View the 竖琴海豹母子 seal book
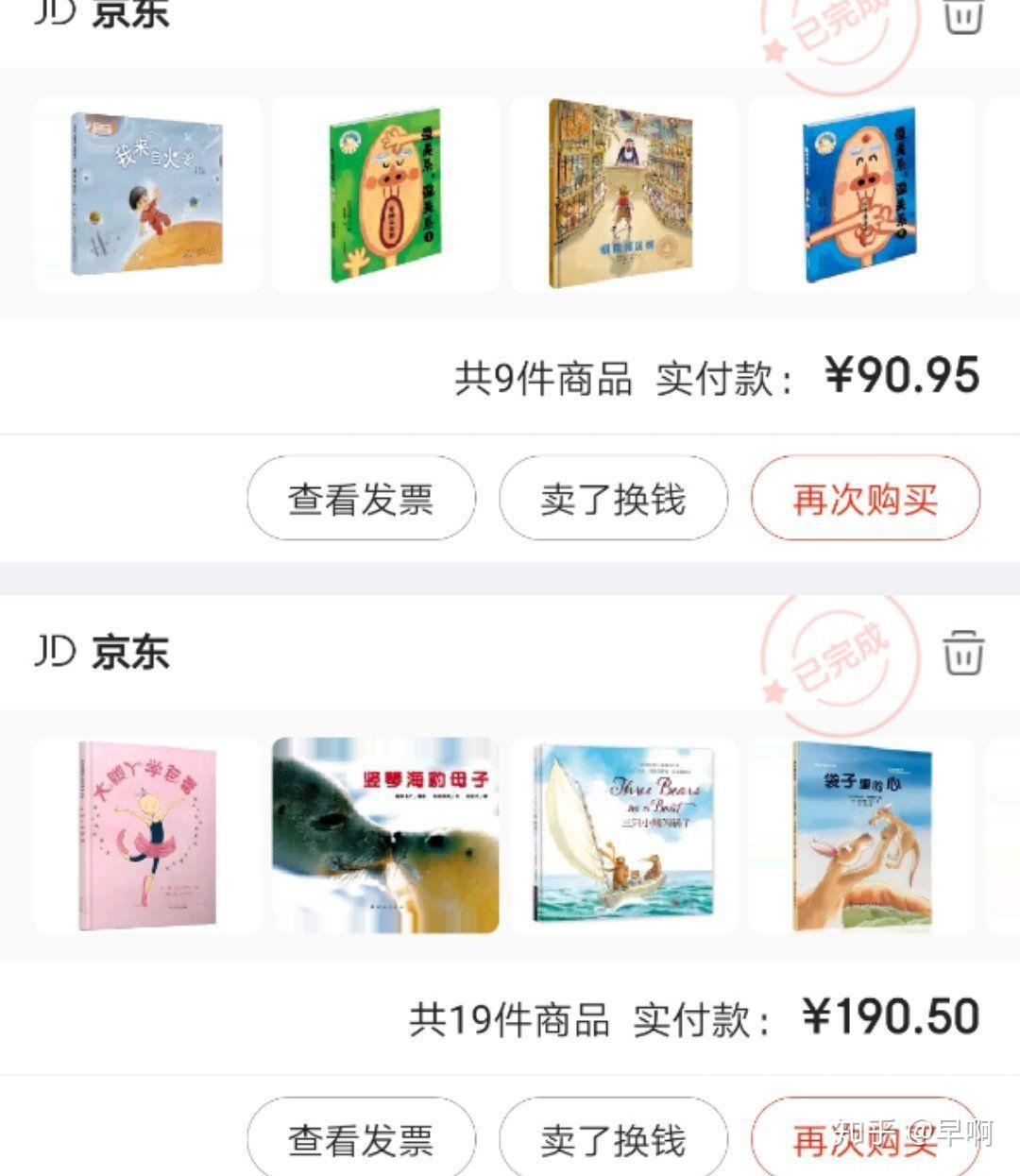Viewport: 1020px width, 1176px height. coord(385,836)
